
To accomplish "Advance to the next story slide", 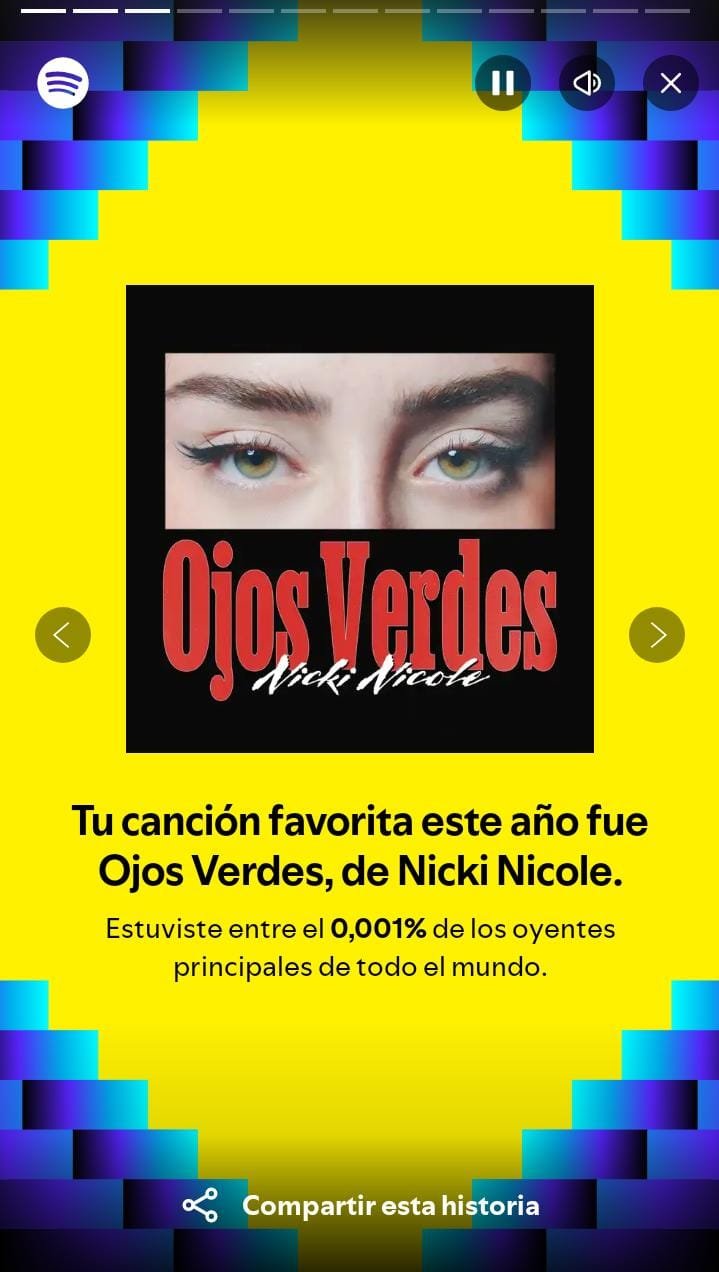I will pos(657,635).
